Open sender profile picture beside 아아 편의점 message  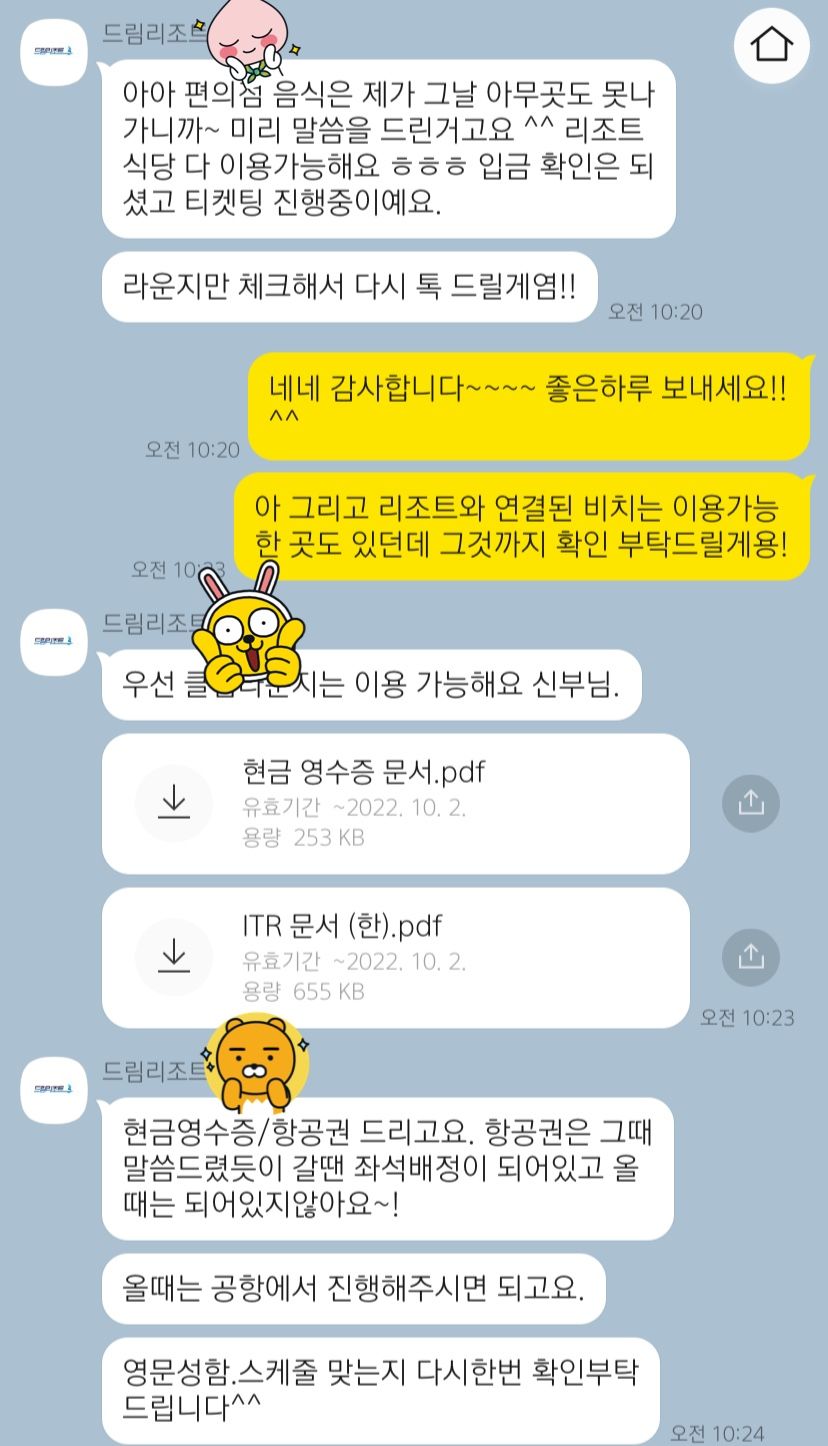pos(55,51)
